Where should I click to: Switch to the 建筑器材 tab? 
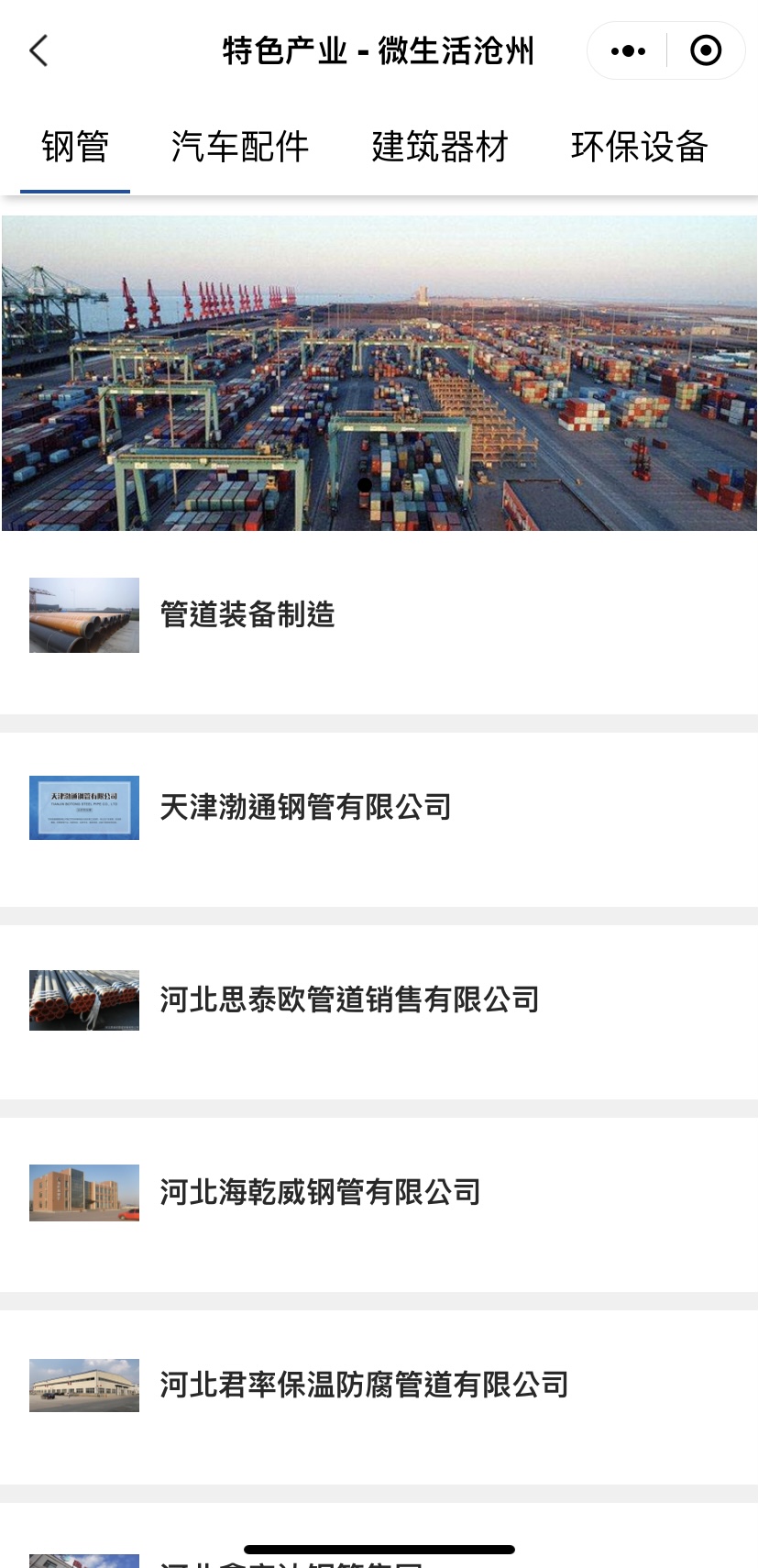(439, 147)
